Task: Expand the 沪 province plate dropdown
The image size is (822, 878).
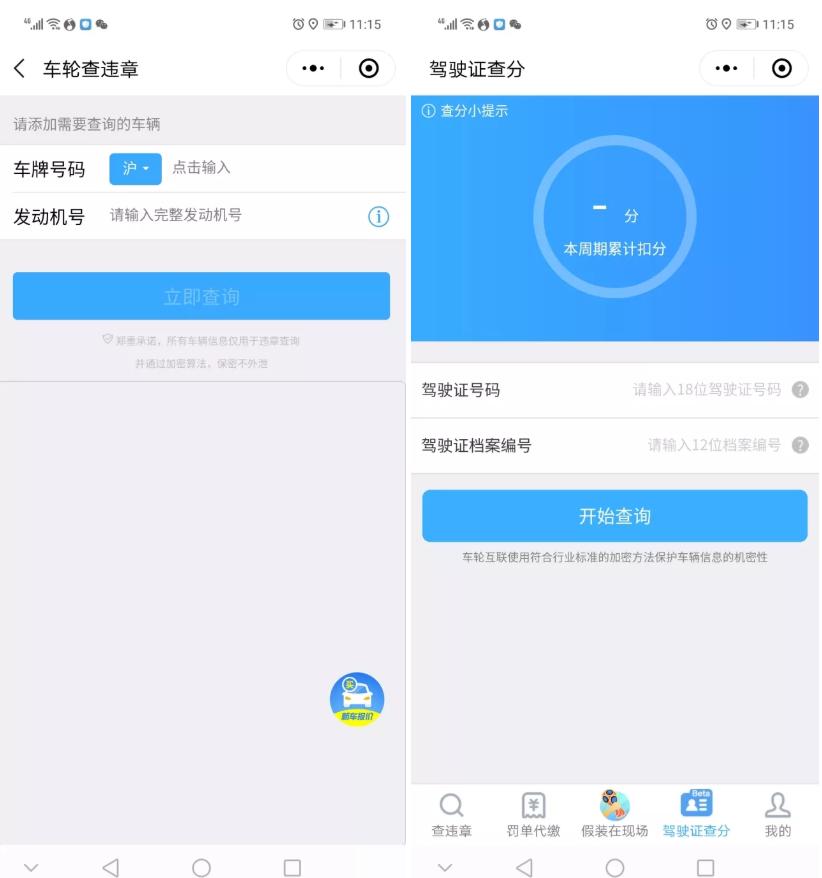Action: pyautogui.click(x=137, y=168)
